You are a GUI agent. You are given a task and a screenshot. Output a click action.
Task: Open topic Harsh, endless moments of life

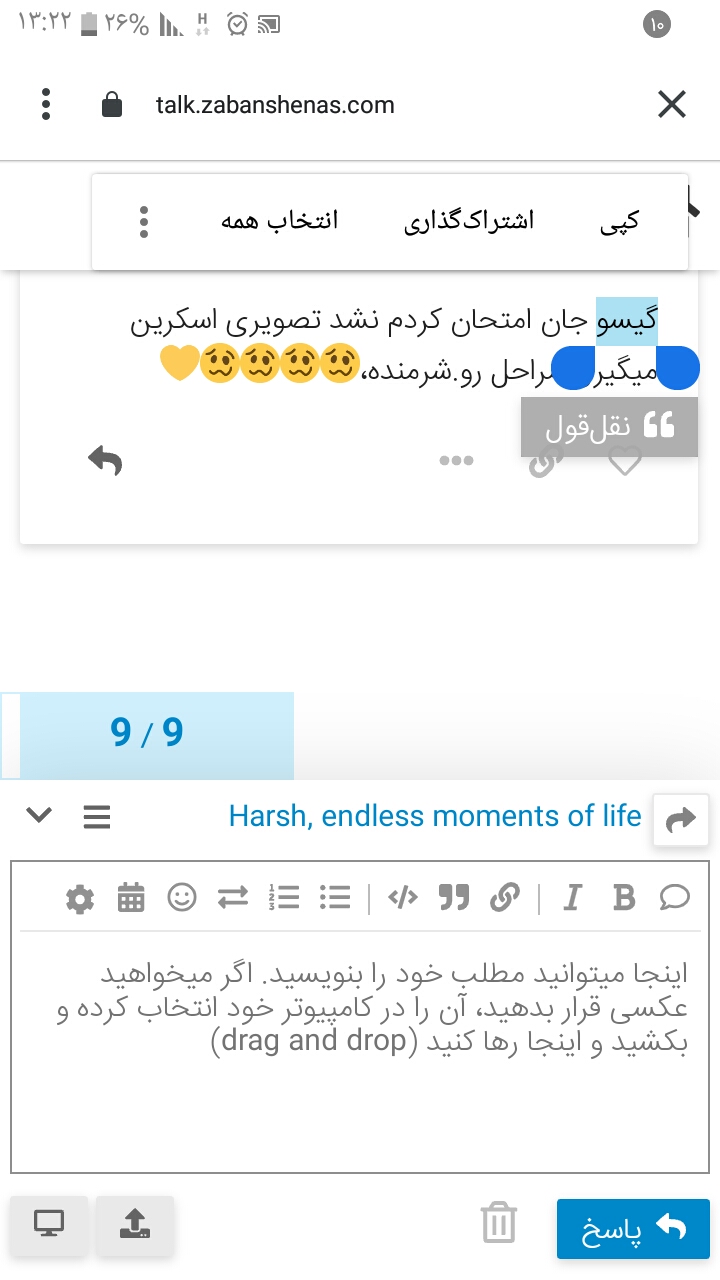(434, 816)
